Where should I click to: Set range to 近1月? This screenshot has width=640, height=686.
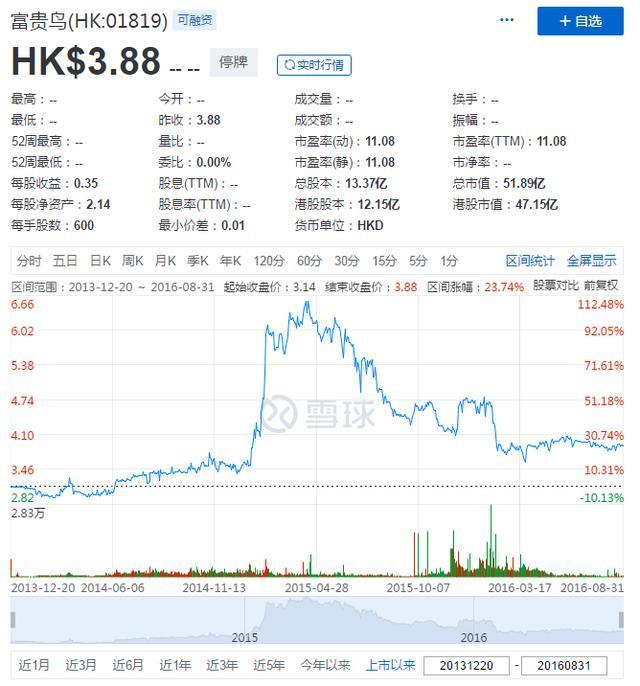[35, 665]
